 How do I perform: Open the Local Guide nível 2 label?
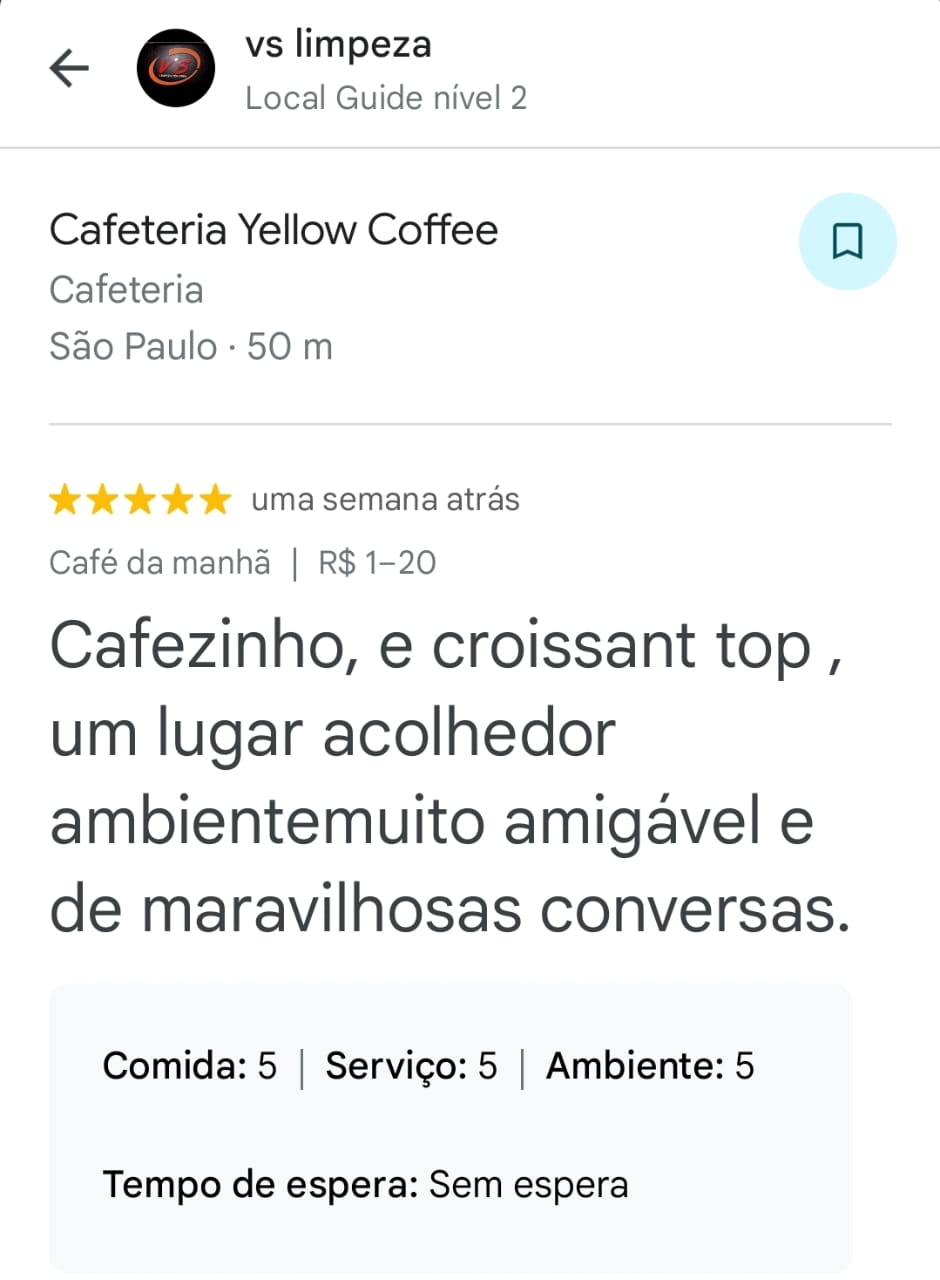pyautogui.click(x=386, y=97)
